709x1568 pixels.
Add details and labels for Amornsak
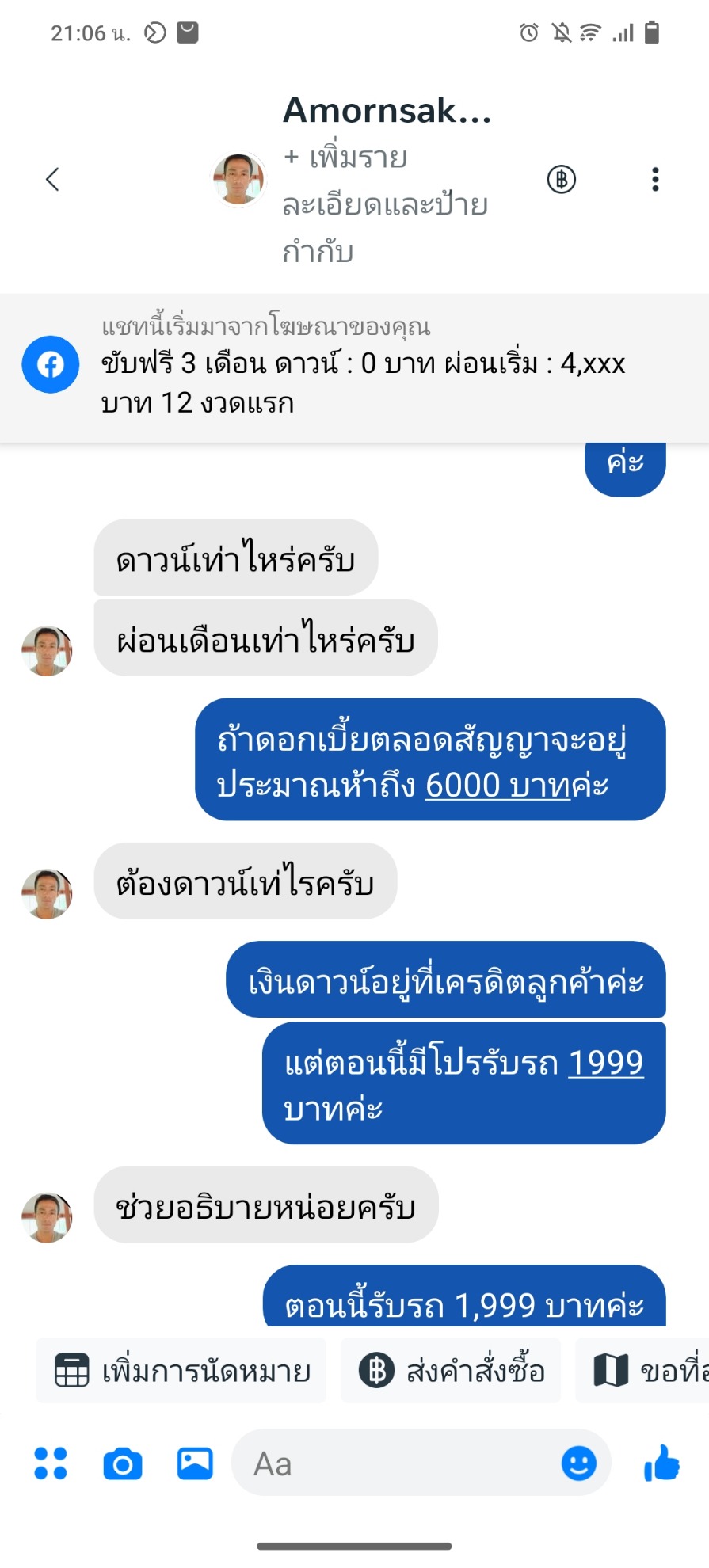[x=385, y=204]
